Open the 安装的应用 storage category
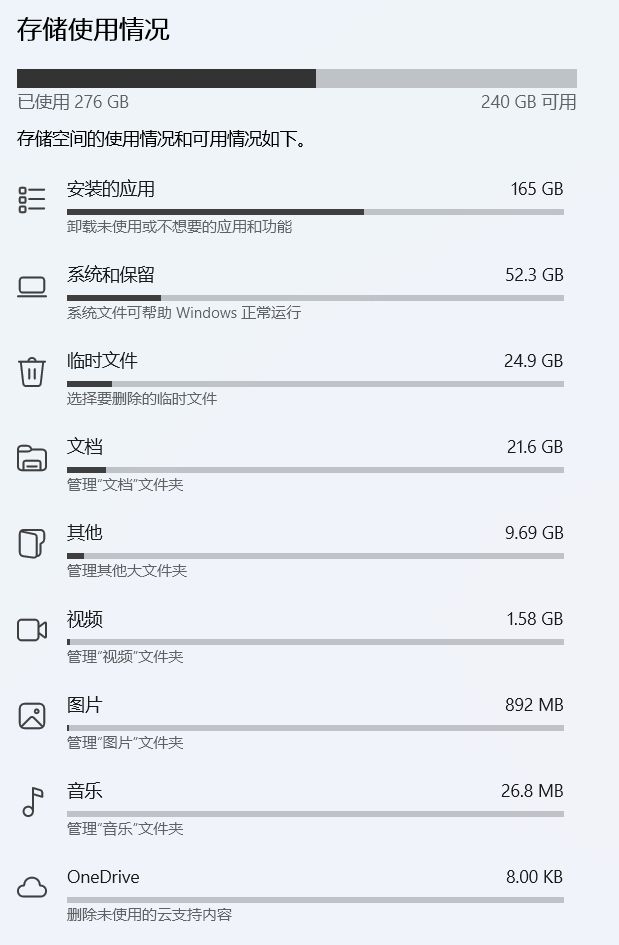Screen dimensions: 619x945 [x=291, y=207]
